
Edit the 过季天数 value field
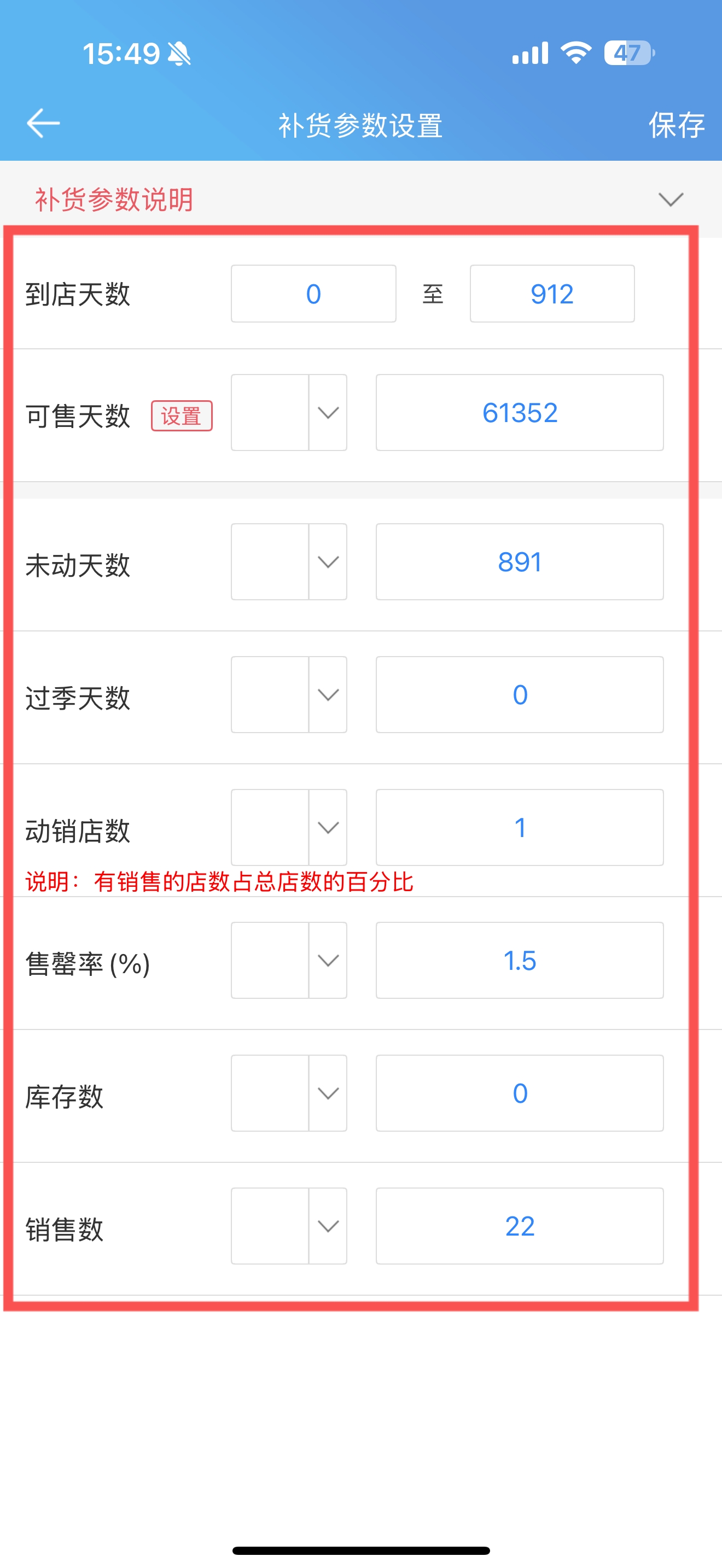point(520,694)
